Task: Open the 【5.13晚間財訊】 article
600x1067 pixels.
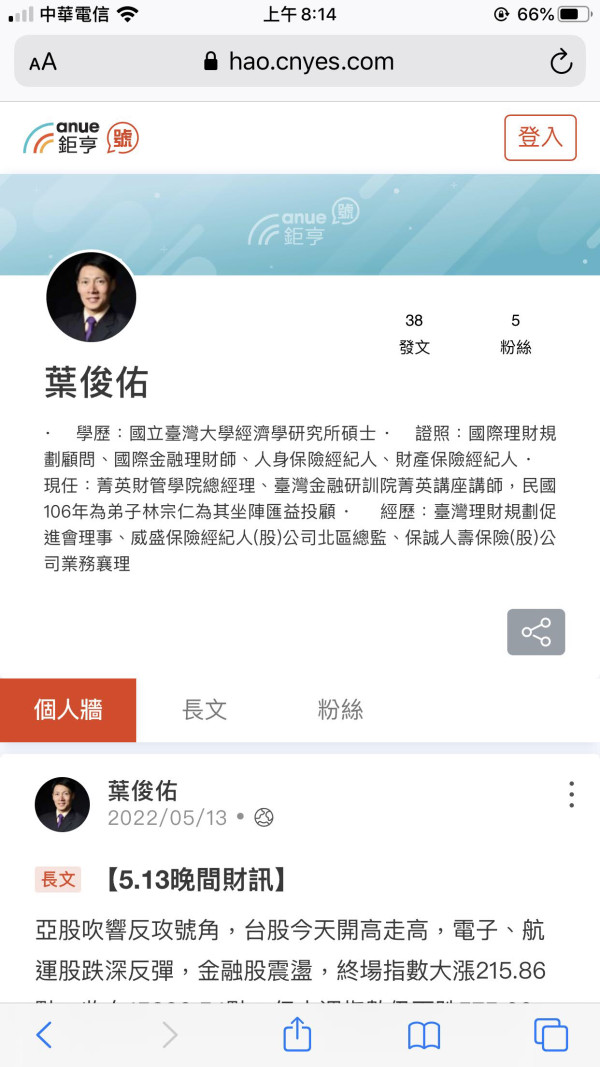Action: (x=196, y=880)
